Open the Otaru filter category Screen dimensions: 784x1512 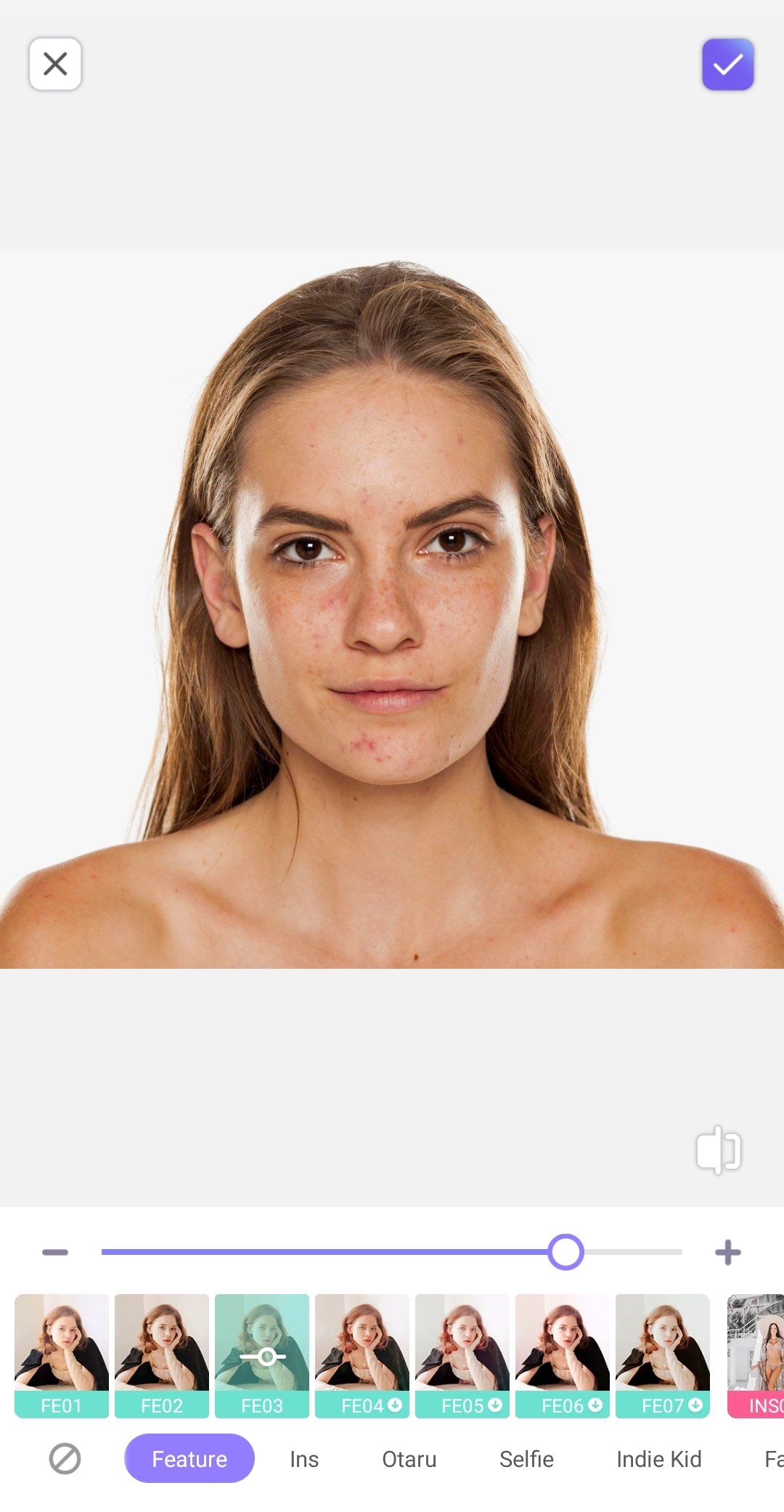pos(409,1458)
